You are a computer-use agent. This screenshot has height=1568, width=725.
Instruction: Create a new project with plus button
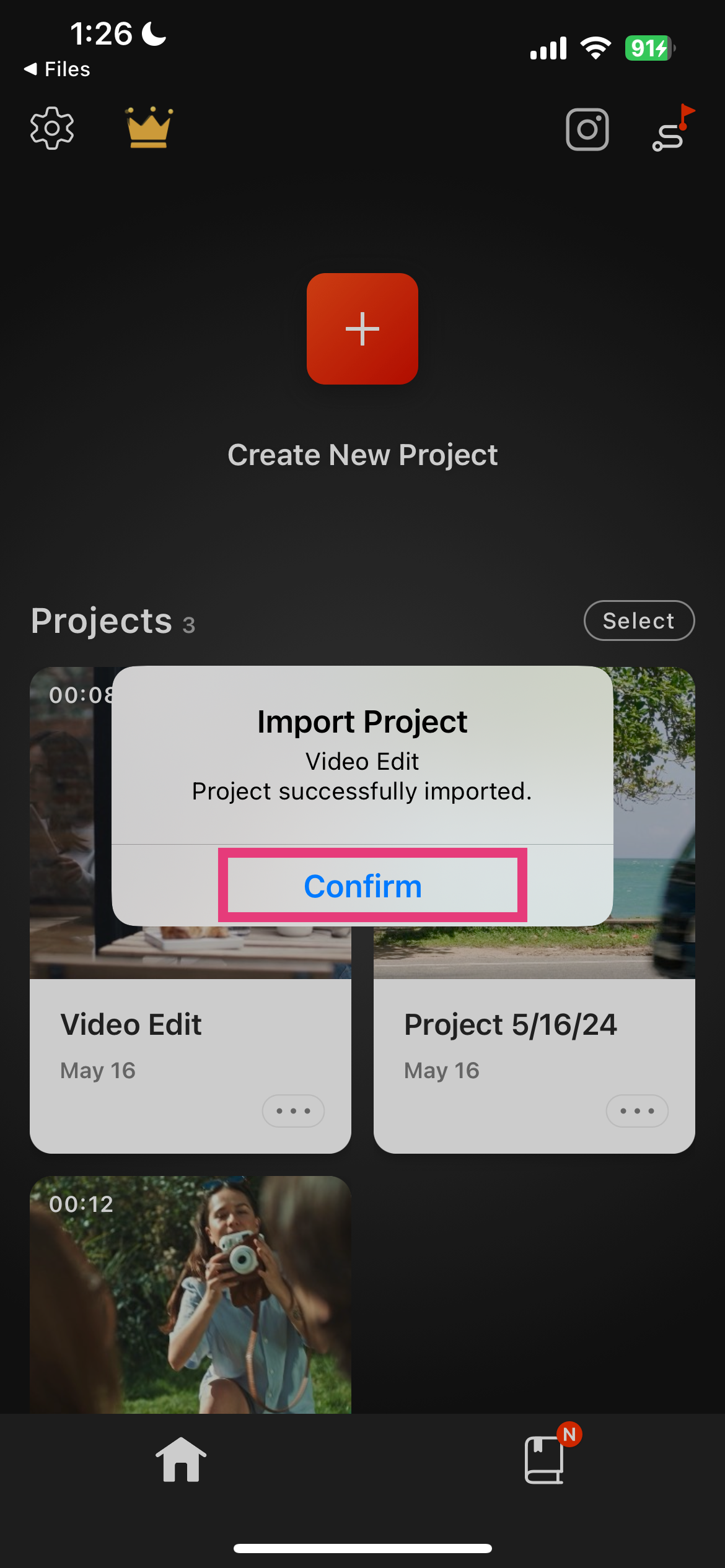pyautogui.click(x=362, y=329)
